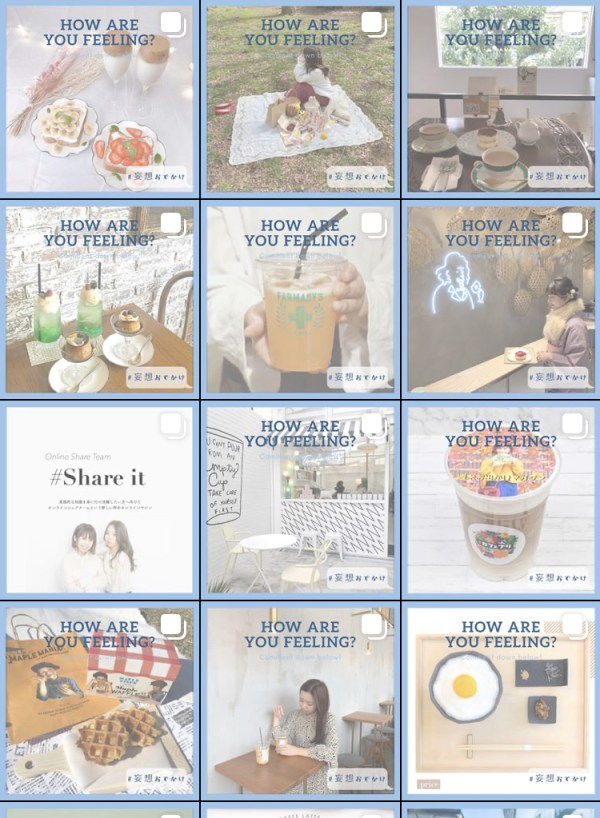Open the neon face sign cafe post
The image size is (600, 818).
(x=500, y=300)
